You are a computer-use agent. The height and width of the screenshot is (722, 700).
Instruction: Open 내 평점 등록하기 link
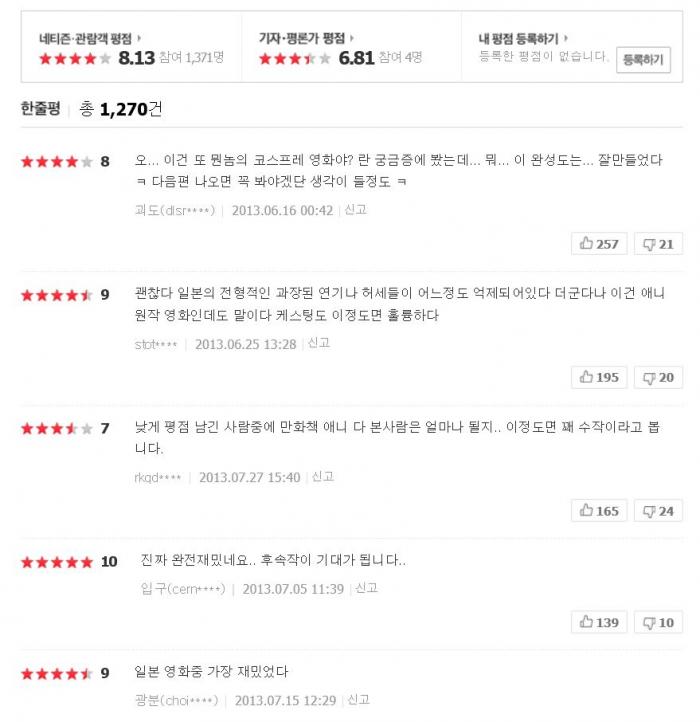(x=523, y=38)
